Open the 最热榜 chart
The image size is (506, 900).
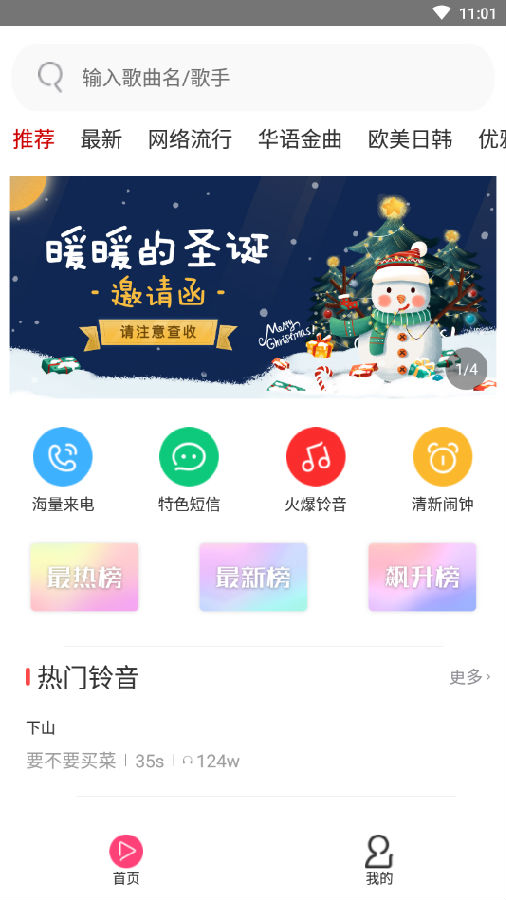(84, 577)
